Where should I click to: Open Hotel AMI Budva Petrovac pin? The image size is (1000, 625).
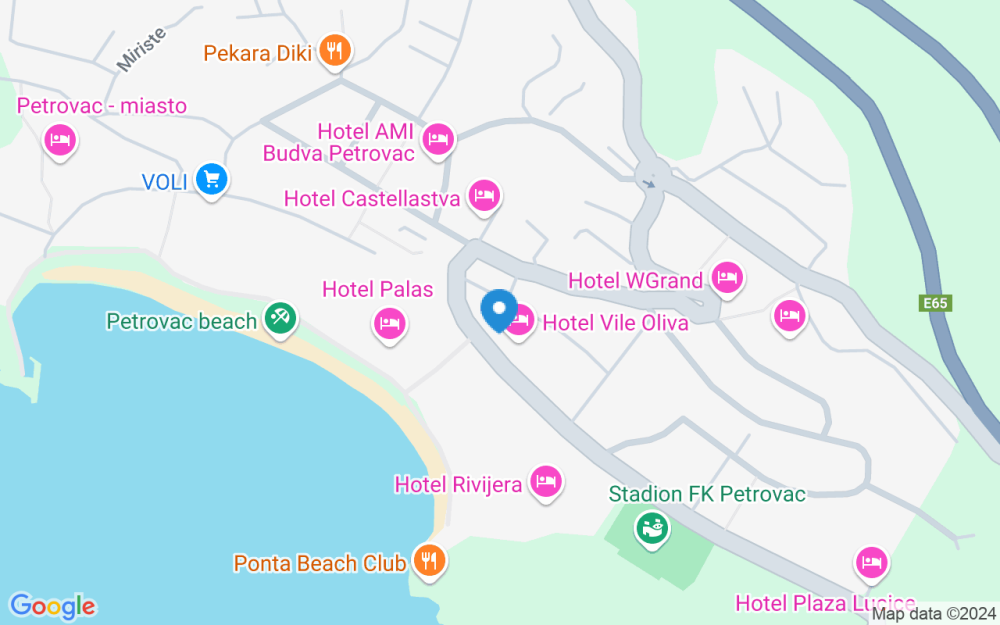[x=438, y=139]
